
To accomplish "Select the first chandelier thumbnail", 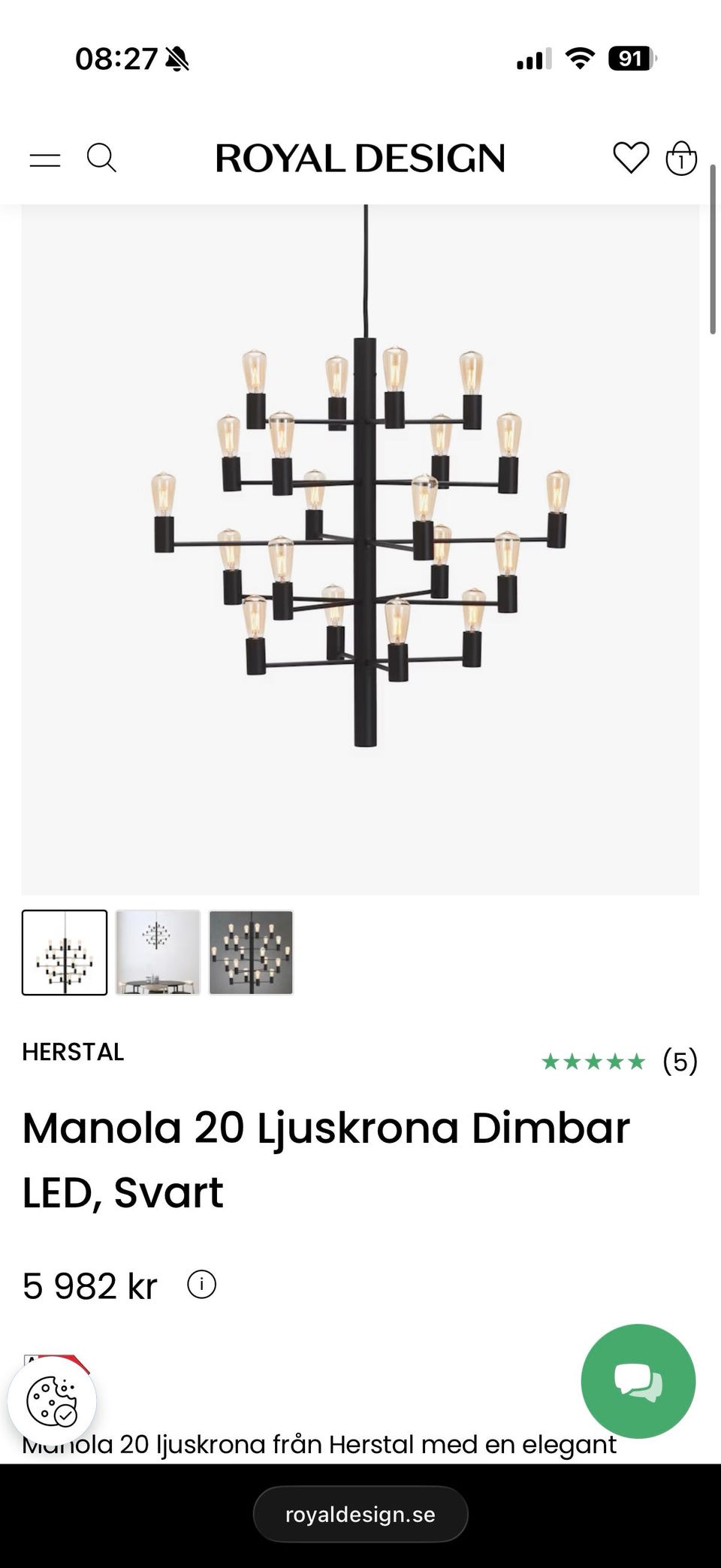I will pyautogui.click(x=65, y=953).
